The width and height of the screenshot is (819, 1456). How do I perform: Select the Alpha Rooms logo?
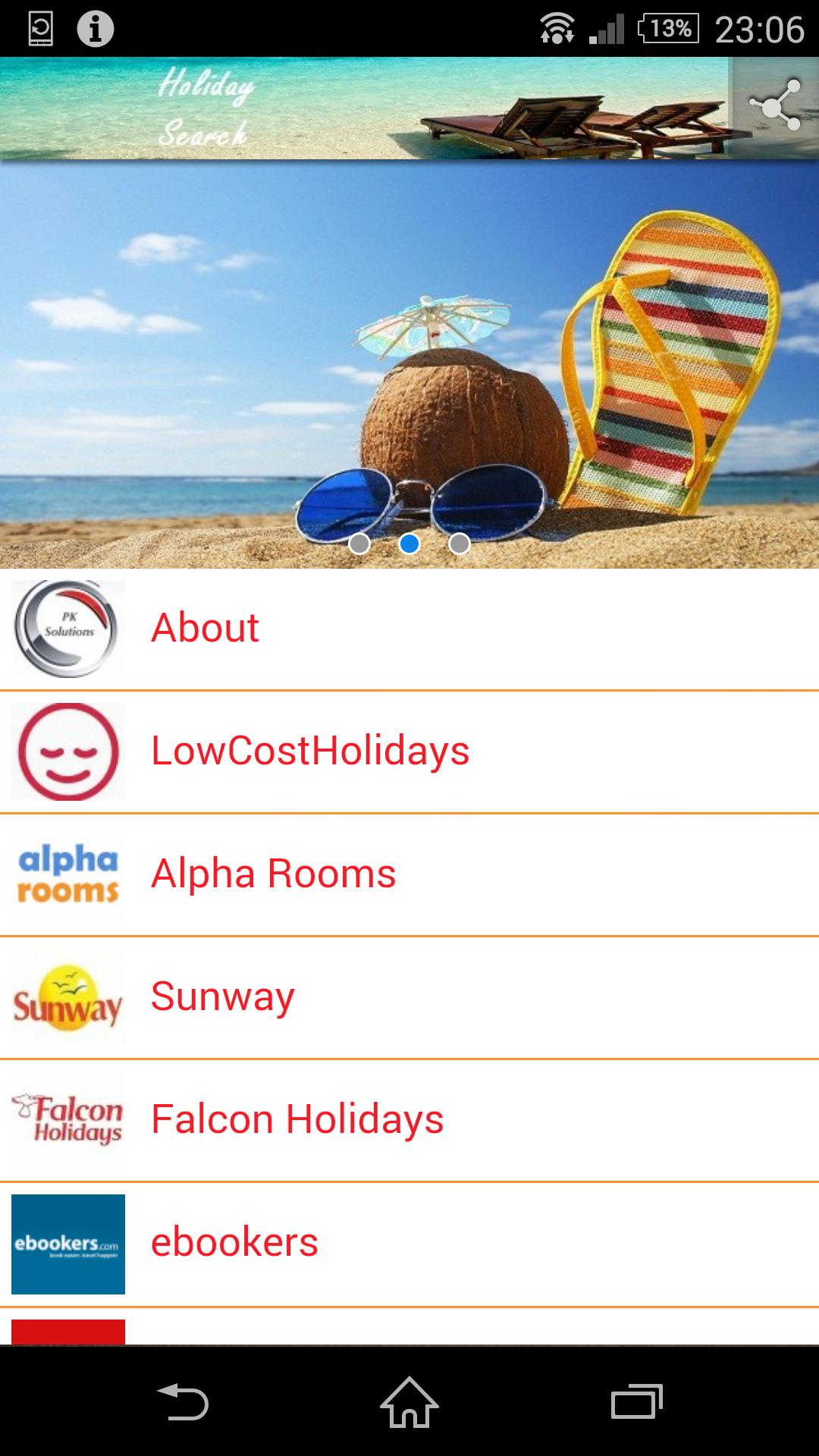(67, 872)
